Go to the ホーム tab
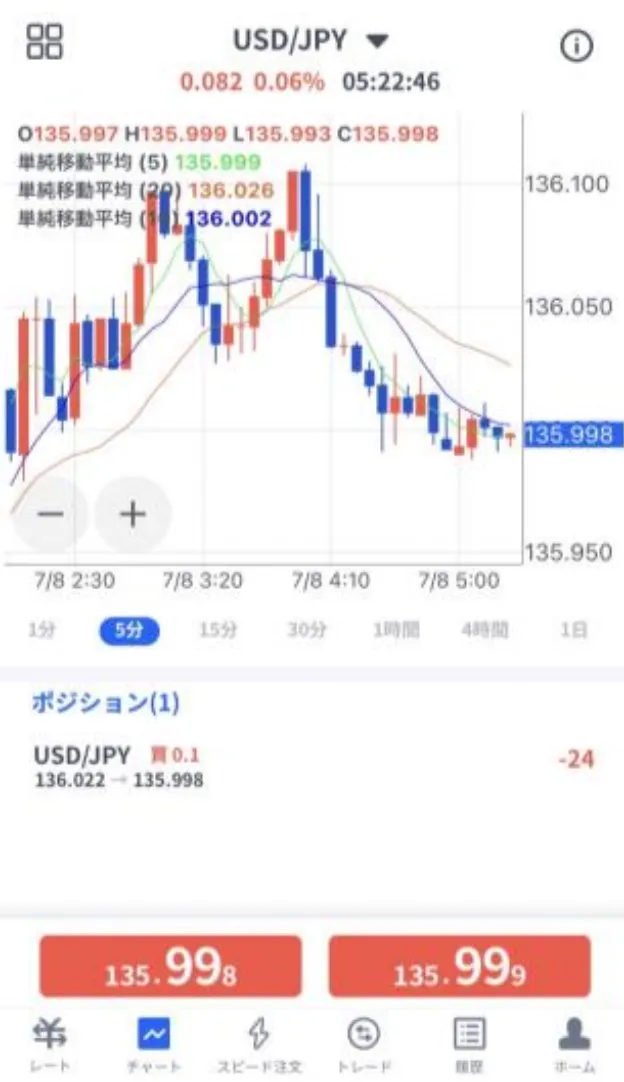The height and width of the screenshot is (1082, 624). click(574, 1044)
